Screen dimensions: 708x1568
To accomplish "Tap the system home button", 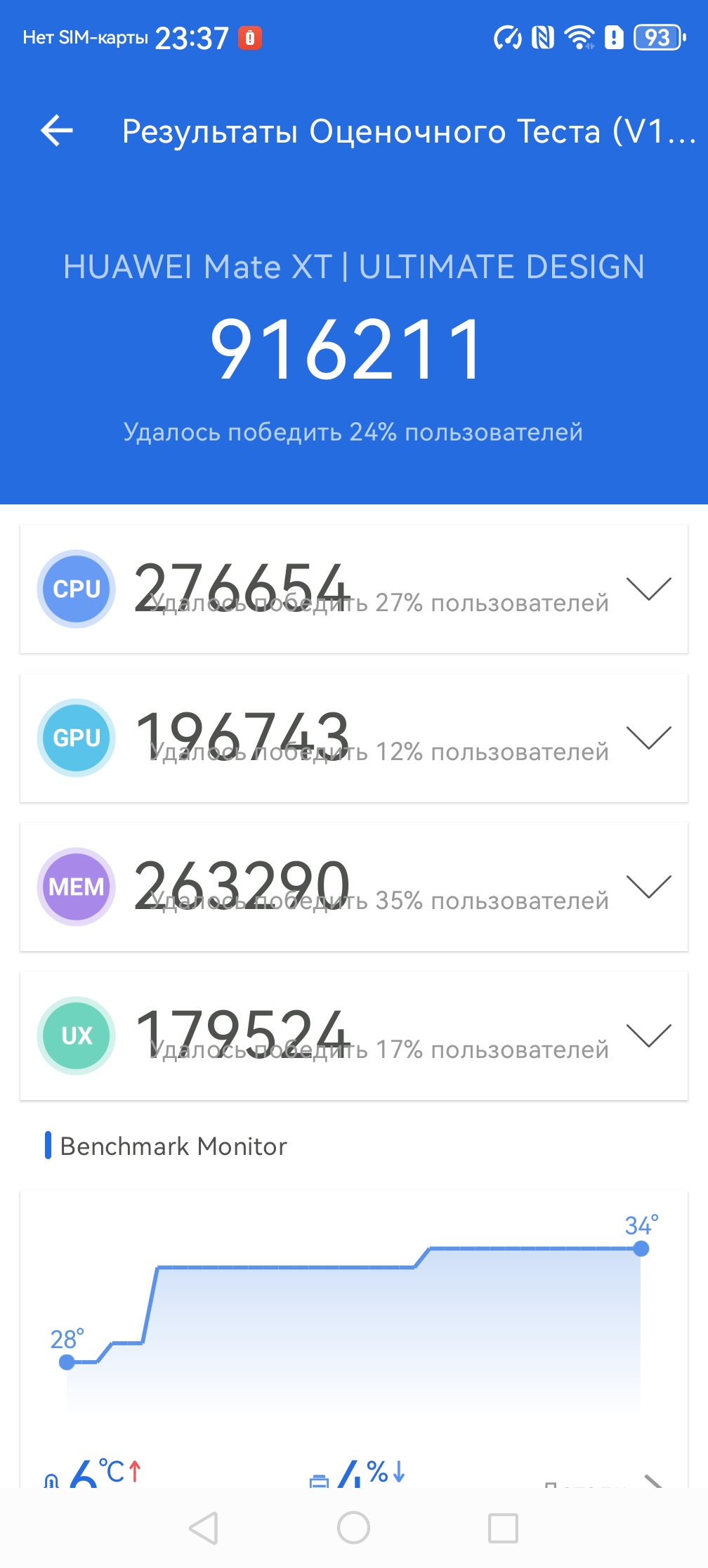I will [353, 1528].
